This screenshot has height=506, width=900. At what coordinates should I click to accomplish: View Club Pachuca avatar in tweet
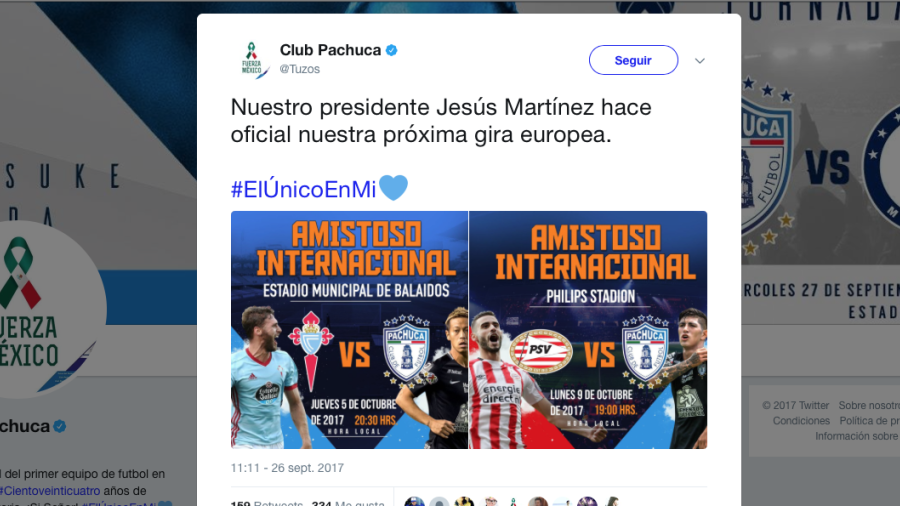coord(251,60)
